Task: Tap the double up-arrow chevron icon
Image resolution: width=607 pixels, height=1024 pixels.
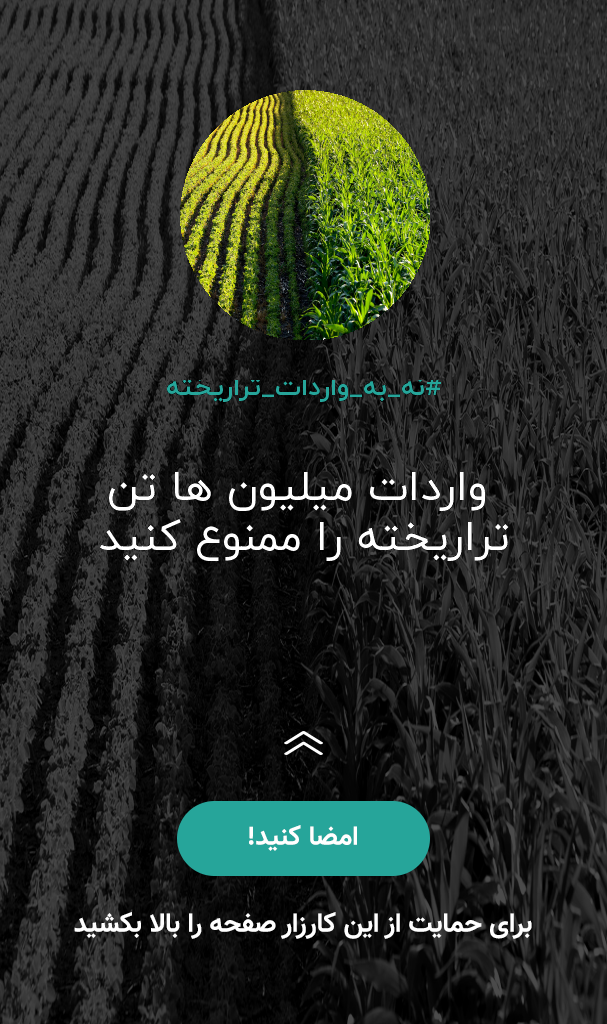Action: coord(304,743)
